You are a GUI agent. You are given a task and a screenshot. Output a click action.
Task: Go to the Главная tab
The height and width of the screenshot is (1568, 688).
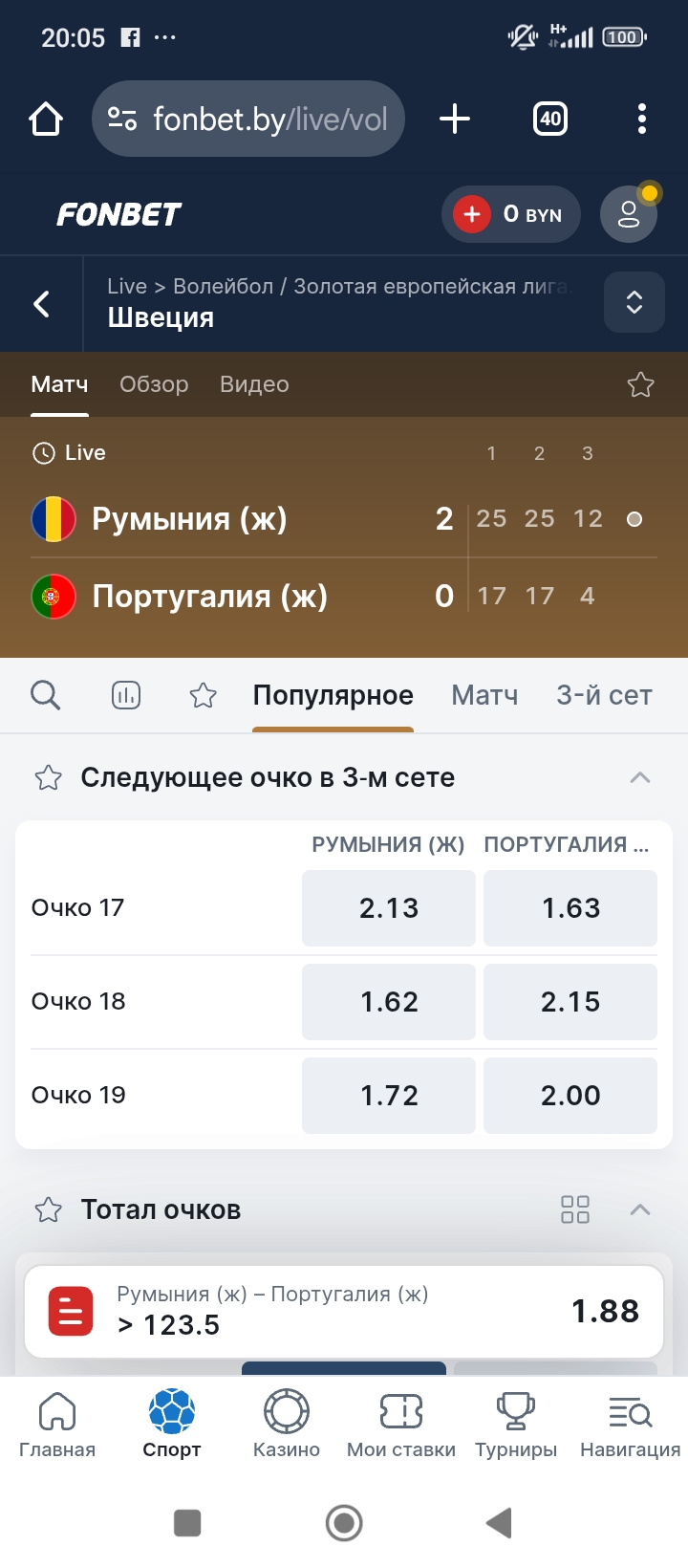[x=57, y=1425]
